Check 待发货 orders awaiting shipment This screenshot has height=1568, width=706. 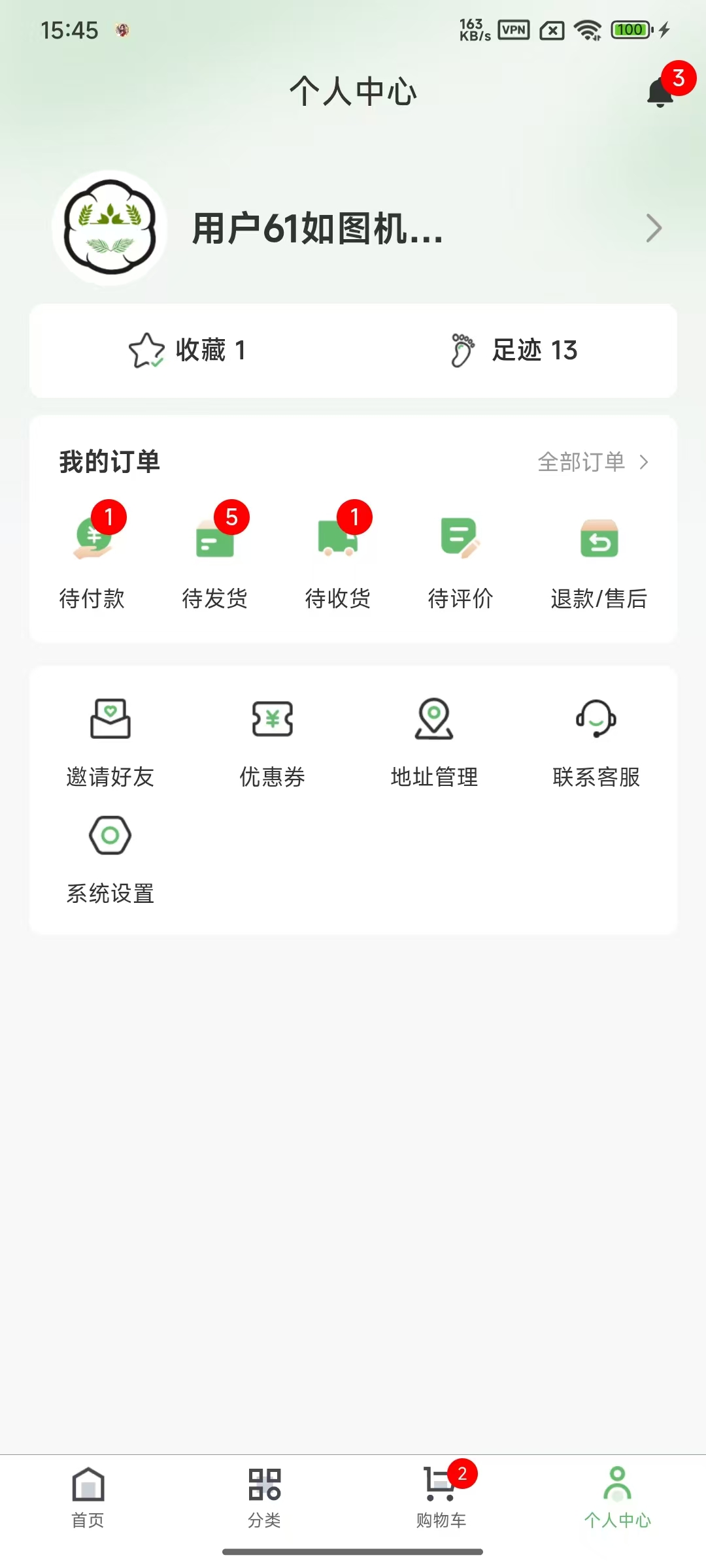[215, 555]
